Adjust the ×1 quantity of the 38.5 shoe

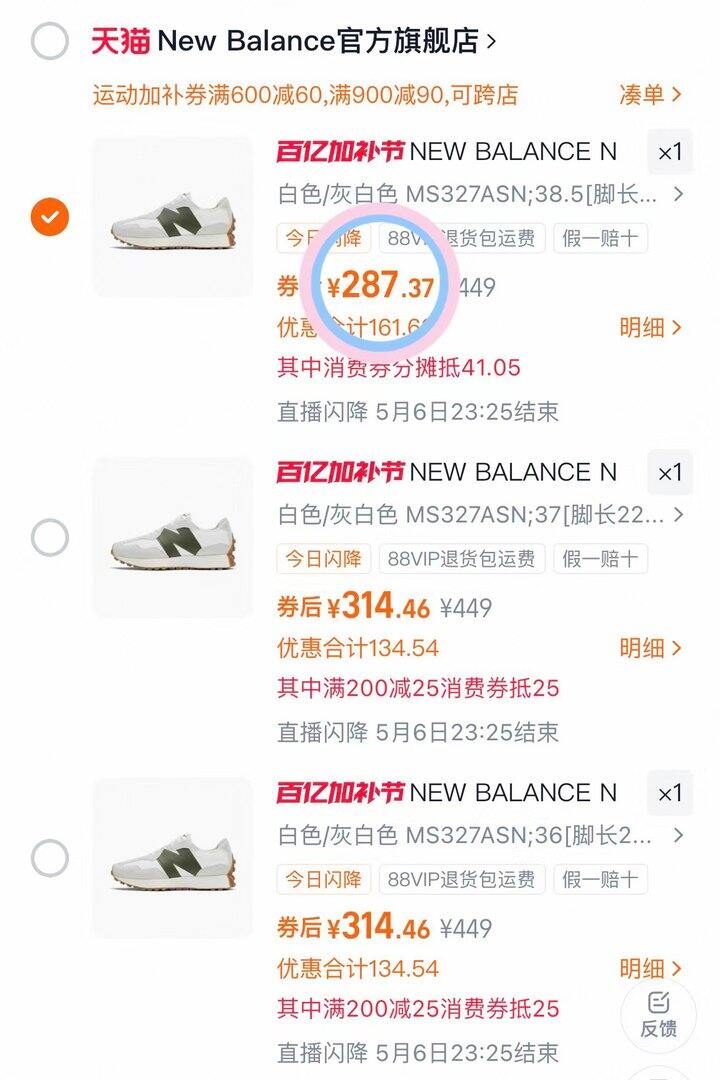click(x=669, y=153)
